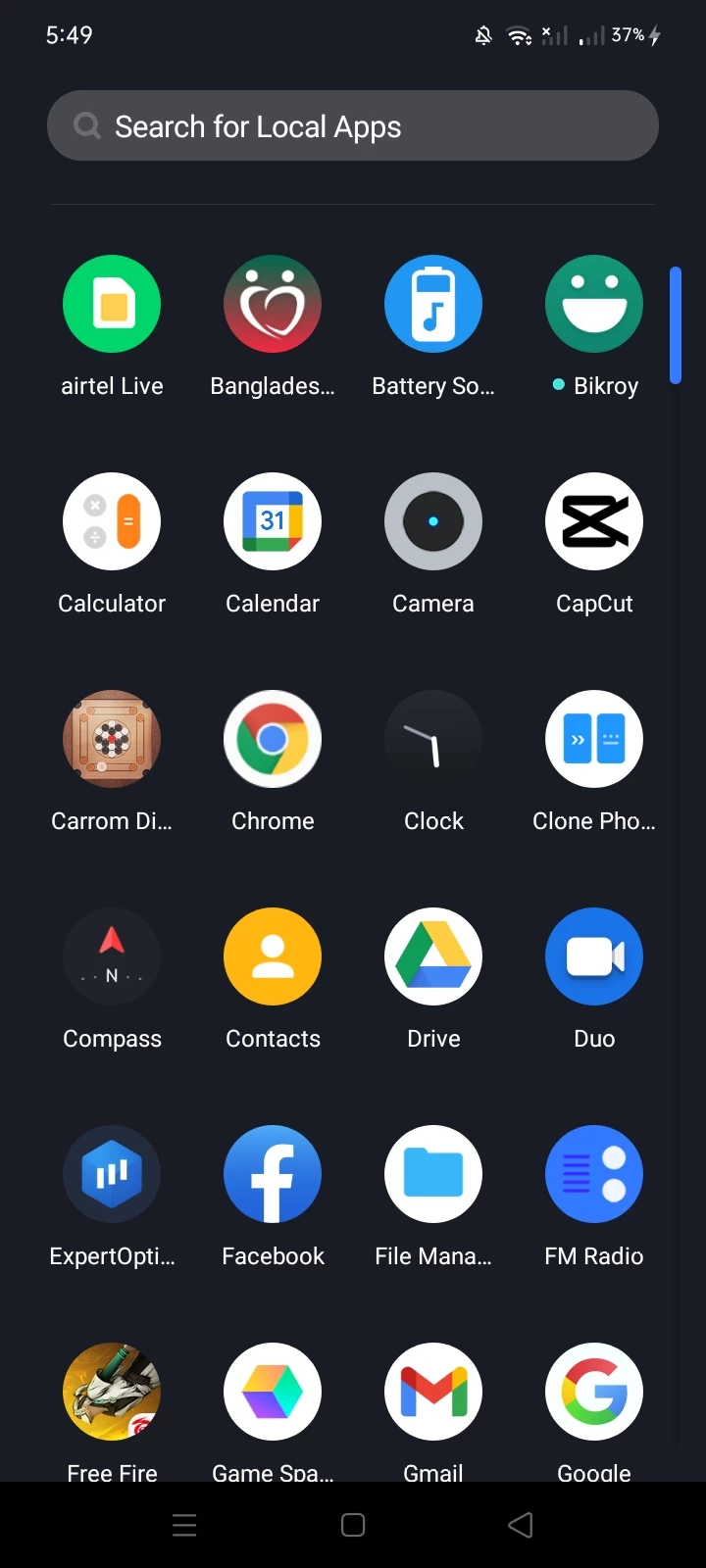Open the airtel Live app
The width and height of the screenshot is (706, 1568).
(x=112, y=304)
